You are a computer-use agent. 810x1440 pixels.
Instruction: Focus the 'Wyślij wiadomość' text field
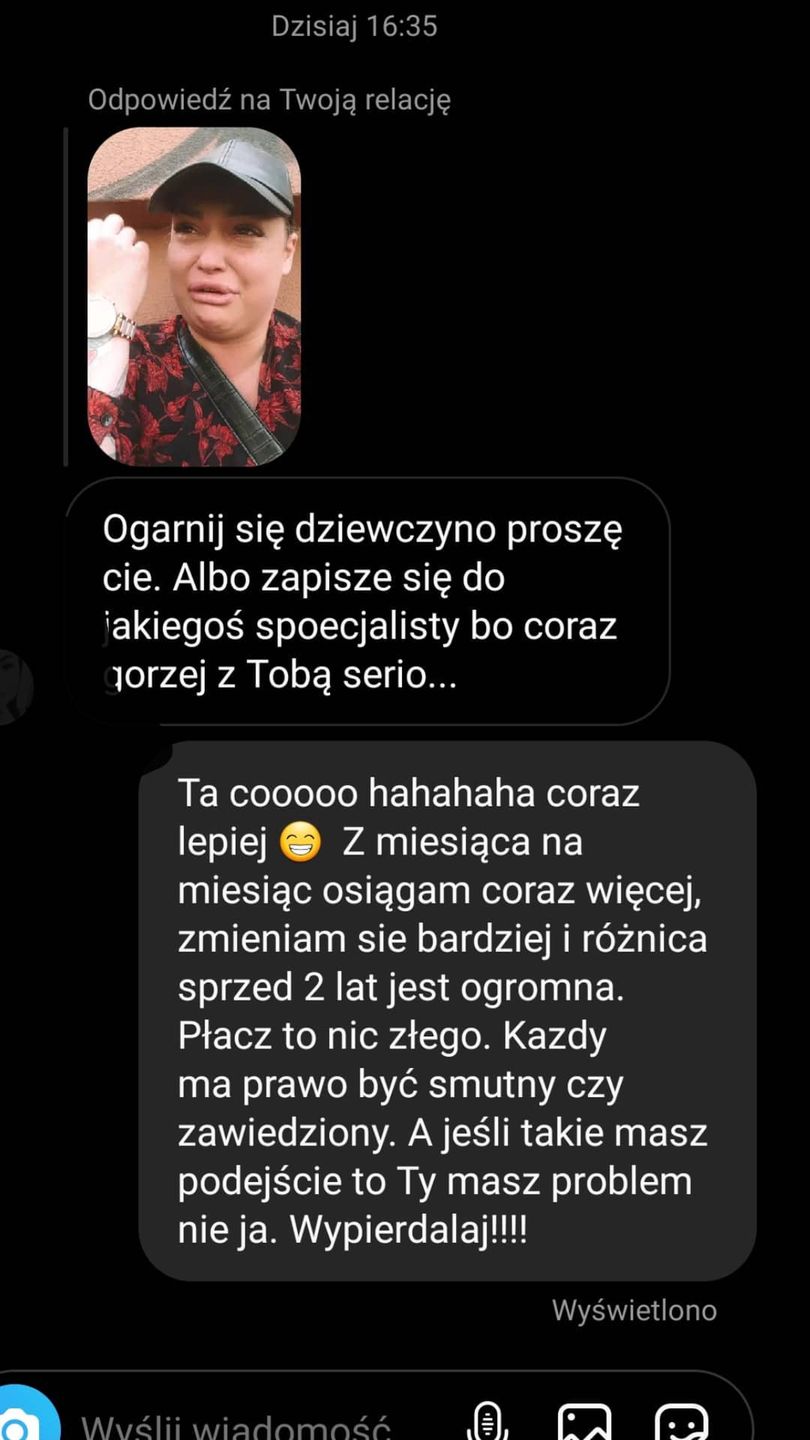pos(235,1426)
